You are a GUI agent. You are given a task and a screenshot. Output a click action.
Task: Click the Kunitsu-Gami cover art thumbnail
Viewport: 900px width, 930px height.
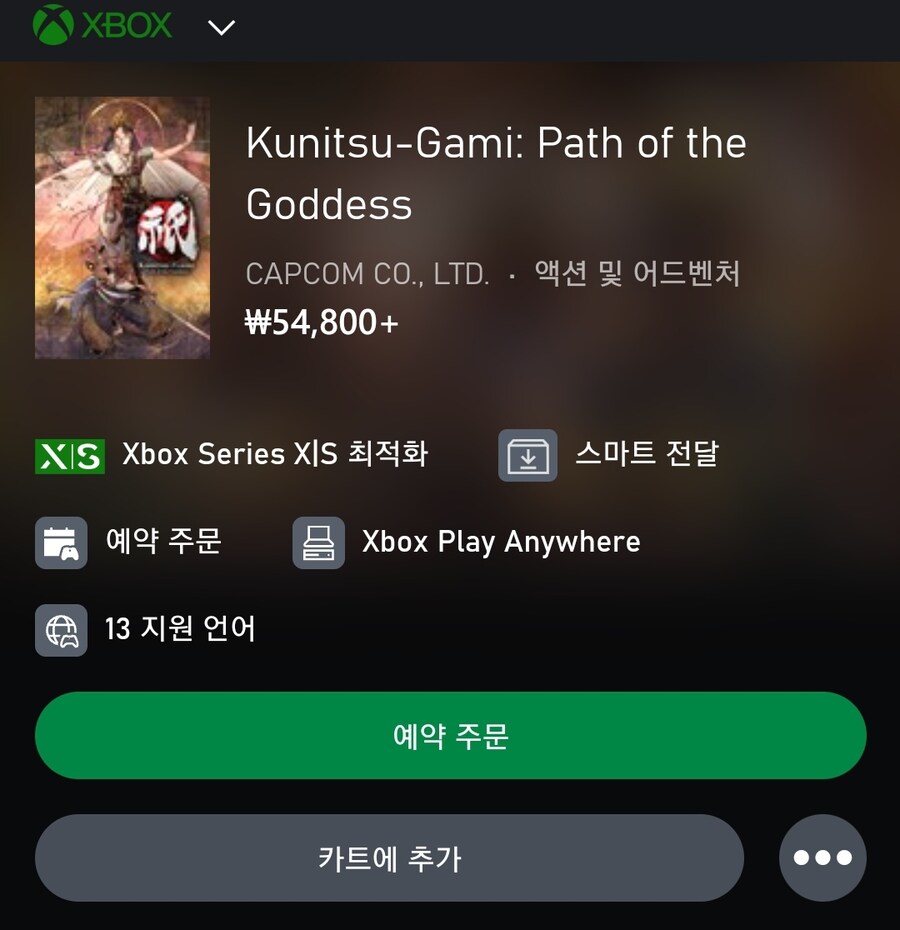coord(122,228)
